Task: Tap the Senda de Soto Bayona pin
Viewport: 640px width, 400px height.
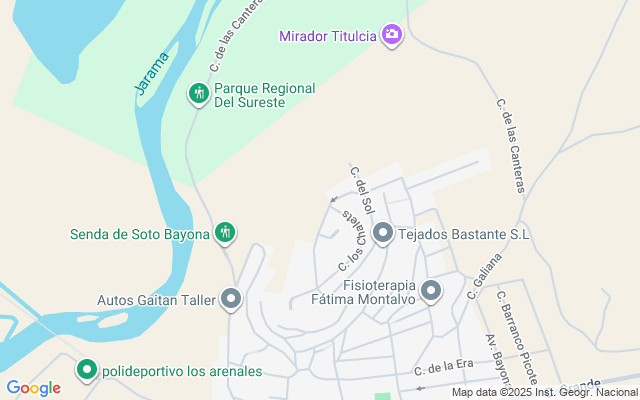Action: click(x=225, y=234)
